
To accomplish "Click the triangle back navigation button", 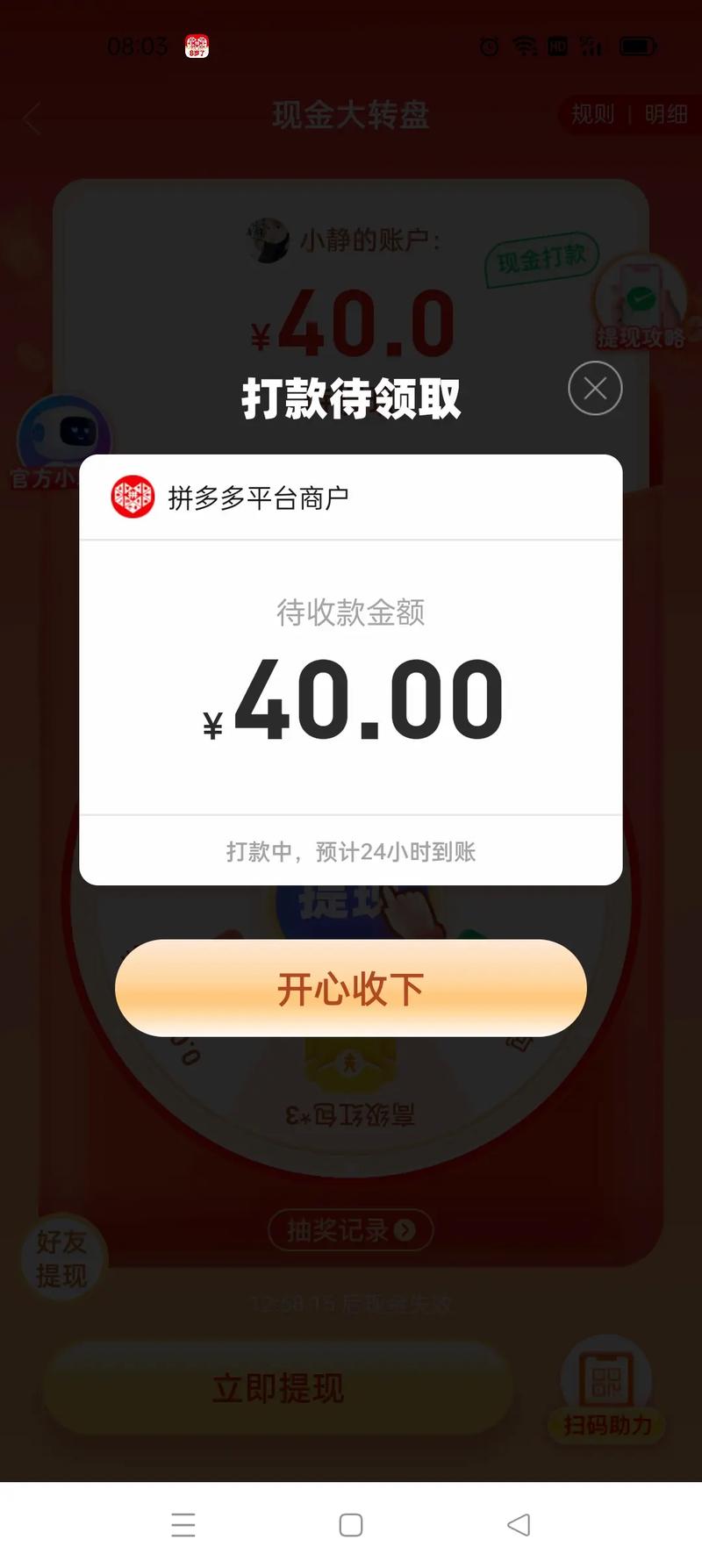I will tap(519, 1525).
